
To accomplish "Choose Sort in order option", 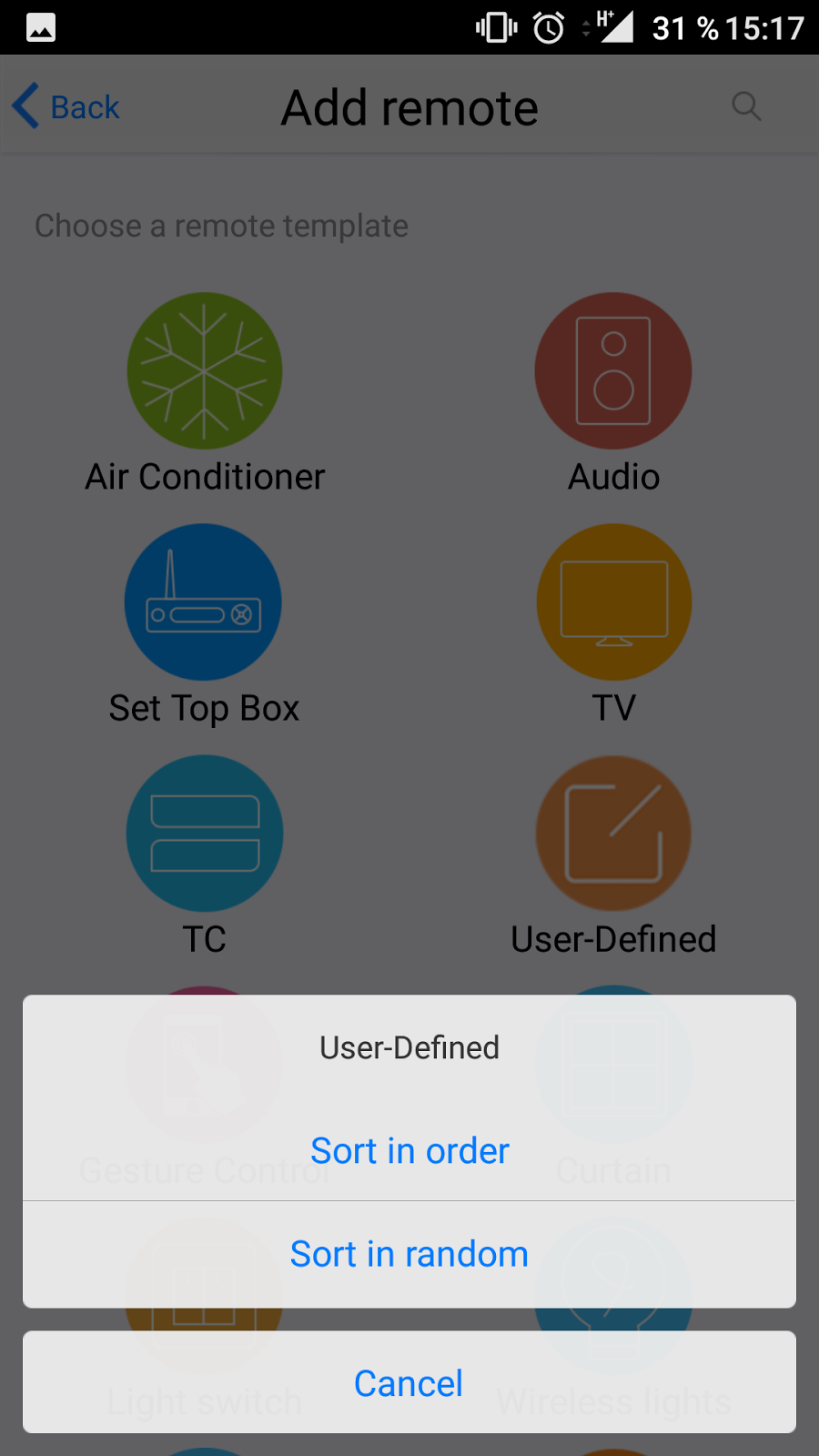I will [409, 1151].
